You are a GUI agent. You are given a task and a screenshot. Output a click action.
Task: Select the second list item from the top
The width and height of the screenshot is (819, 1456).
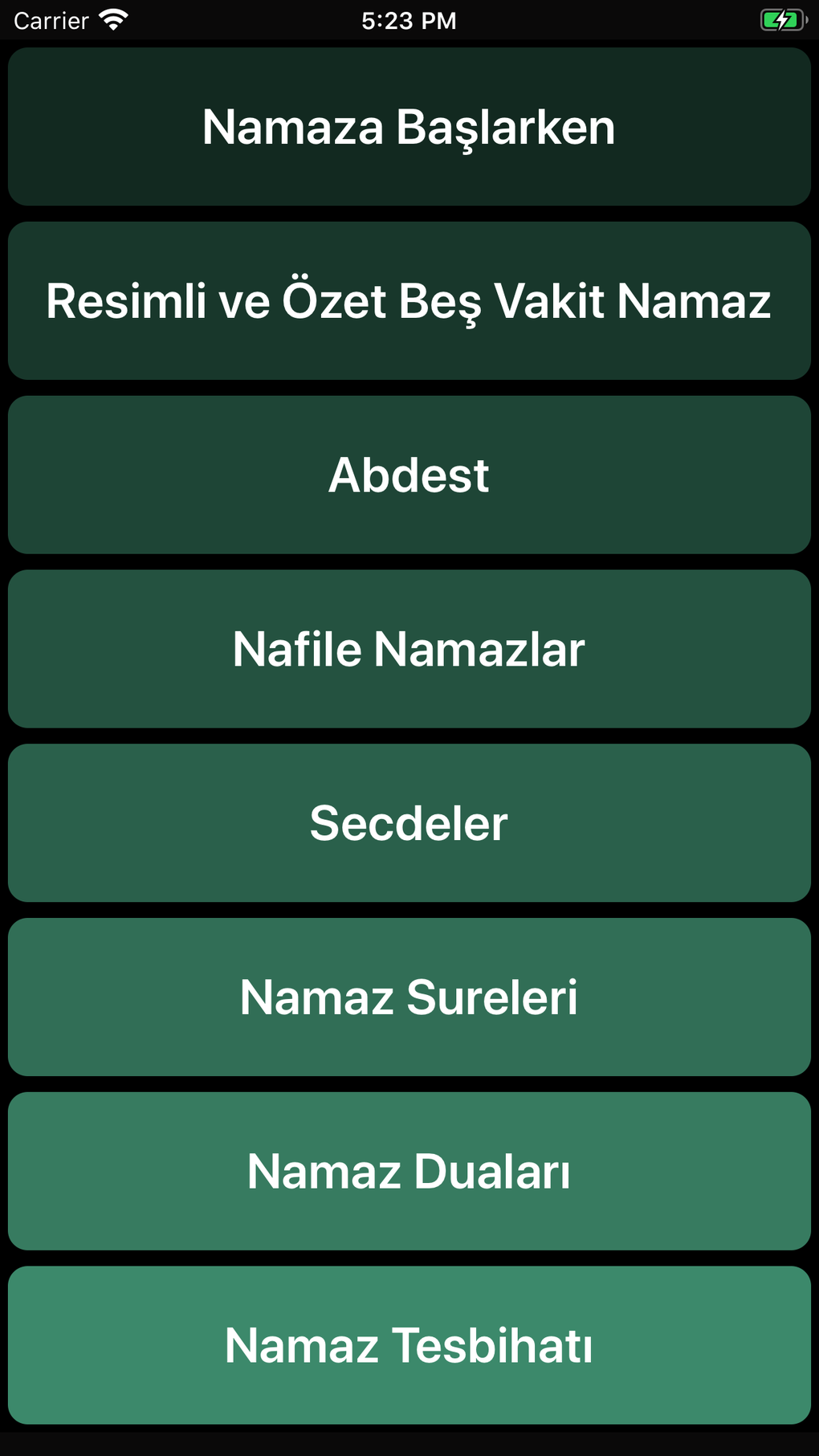[x=409, y=300]
